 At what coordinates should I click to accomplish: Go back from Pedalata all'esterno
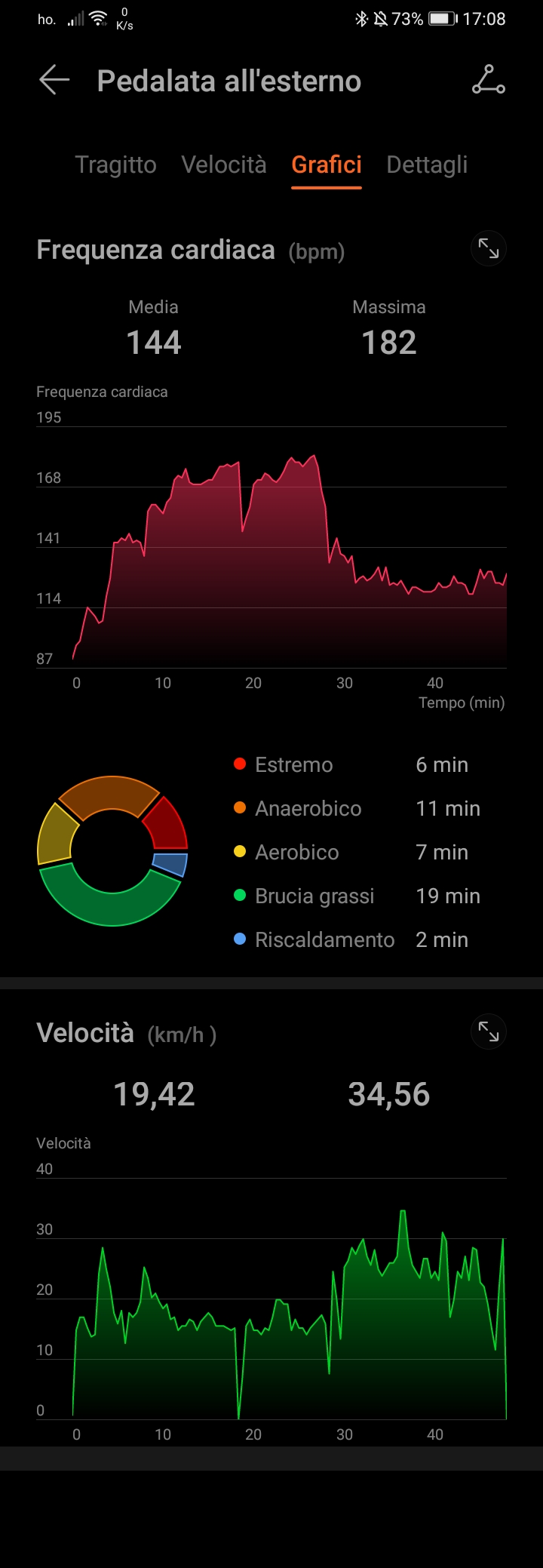pos(54,80)
